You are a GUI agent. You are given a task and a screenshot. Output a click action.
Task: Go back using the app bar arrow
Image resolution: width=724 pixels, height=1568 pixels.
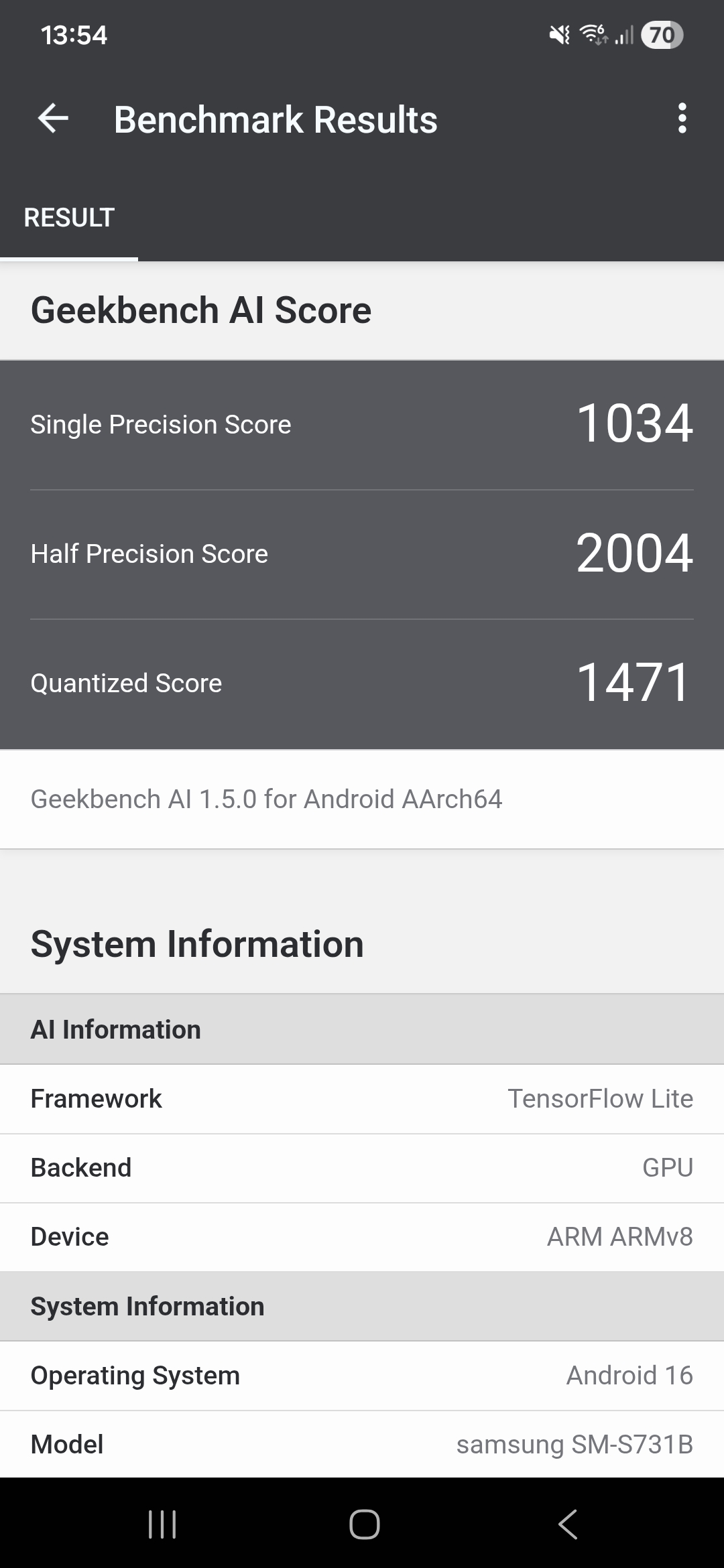53,119
